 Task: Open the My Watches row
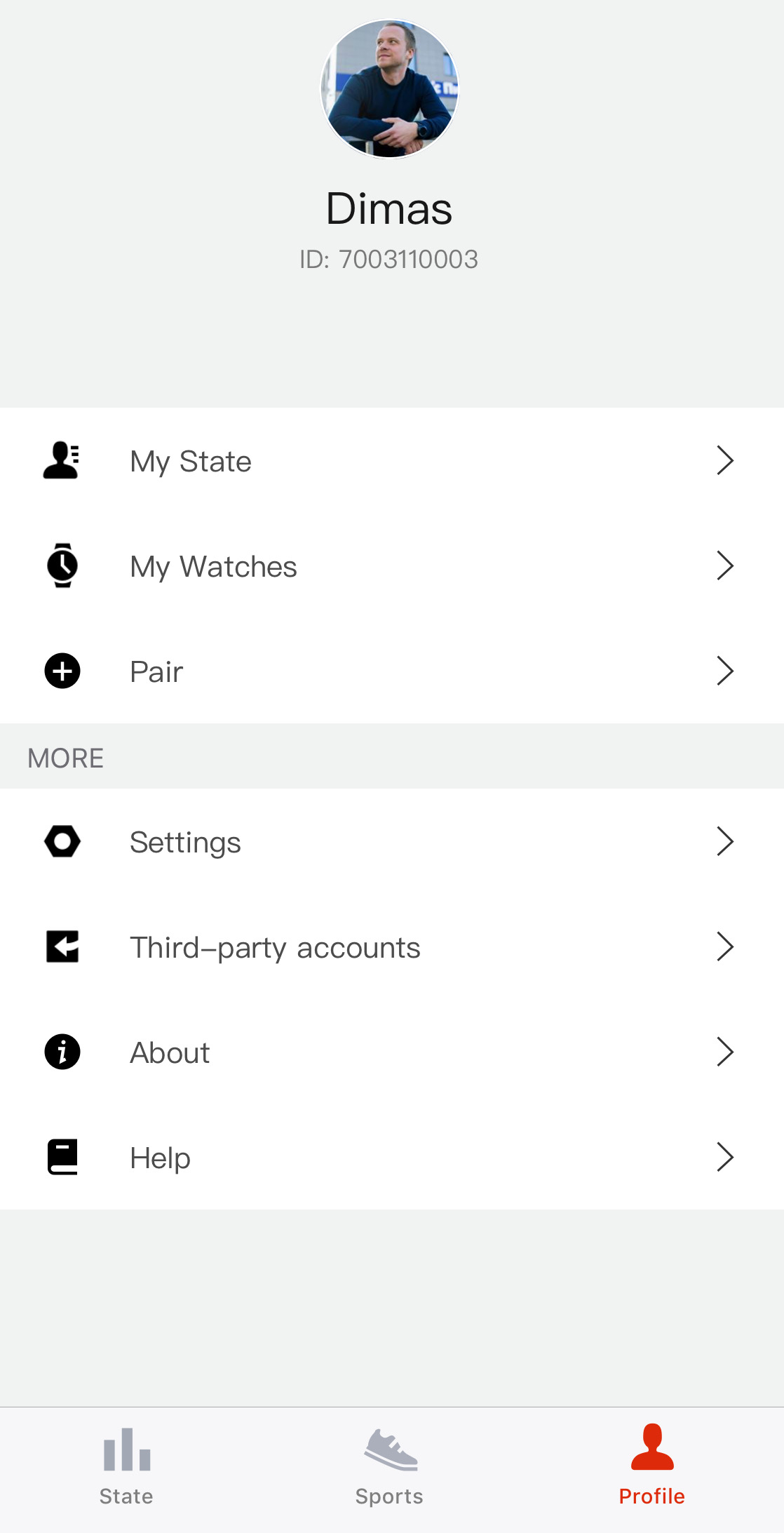(x=392, y=566)
